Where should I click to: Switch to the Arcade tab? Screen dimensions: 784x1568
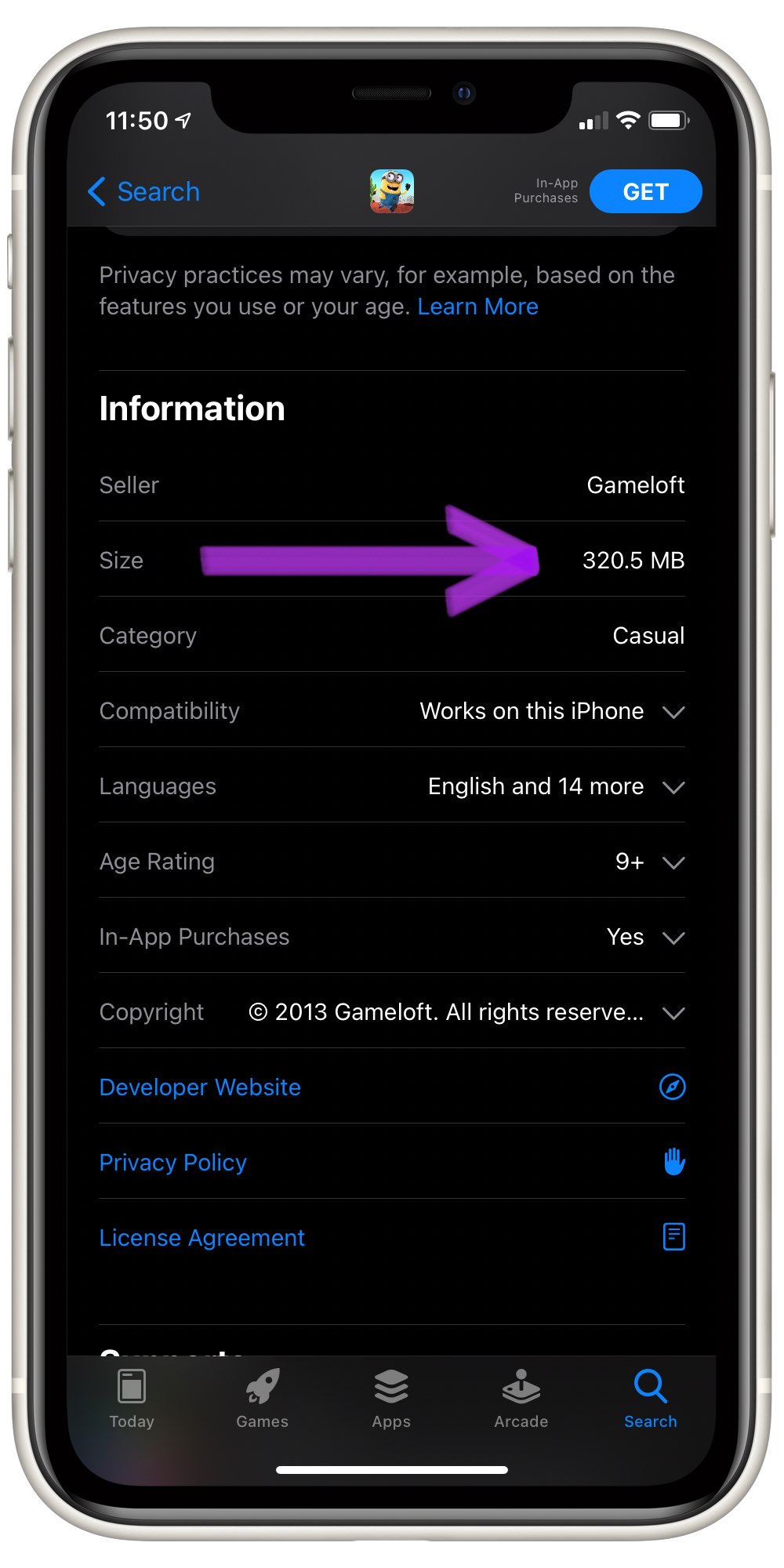(521, 1399)
